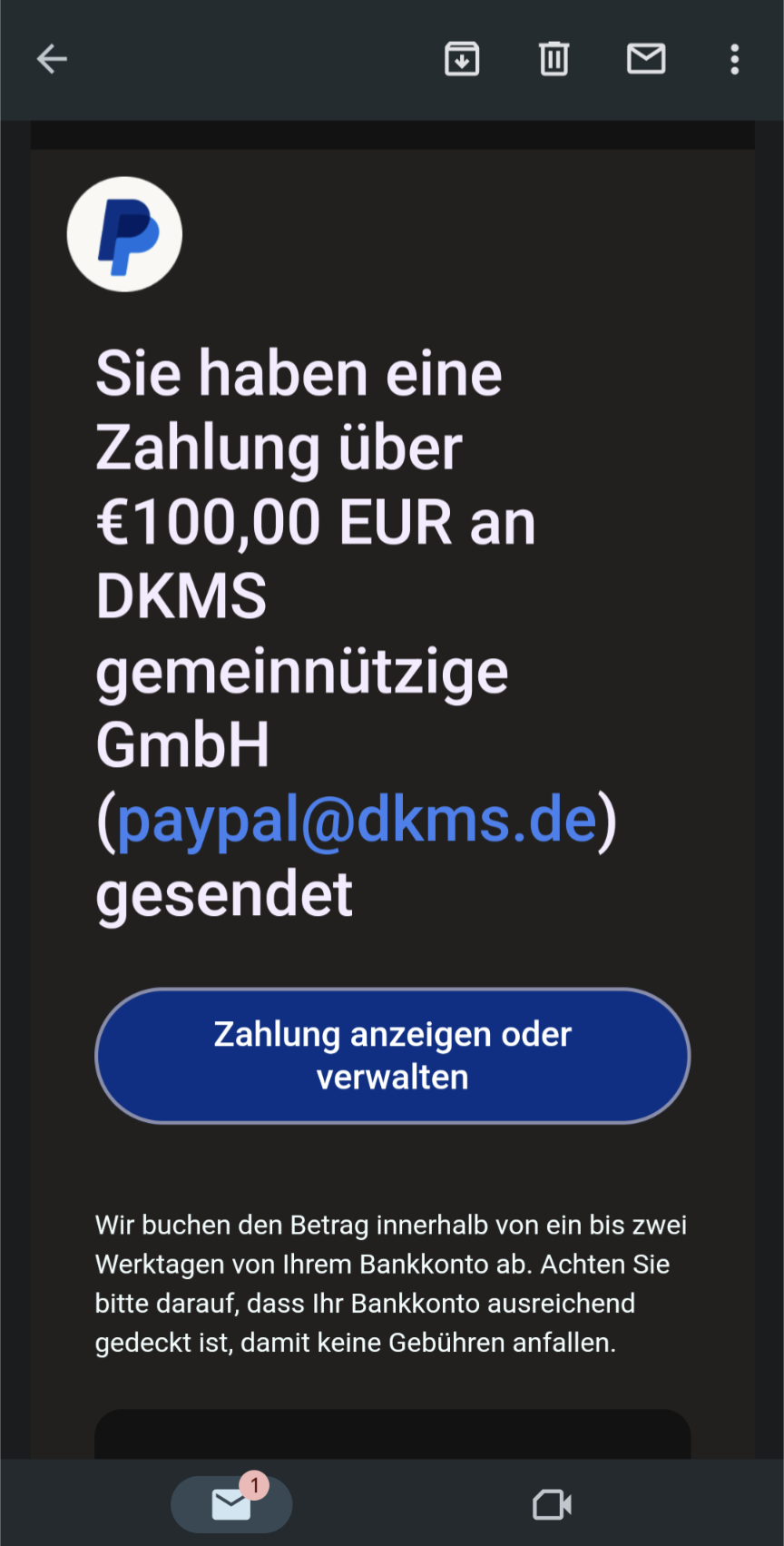Archive this email
Screen dimensions: 784x1546
coord(462,59)
